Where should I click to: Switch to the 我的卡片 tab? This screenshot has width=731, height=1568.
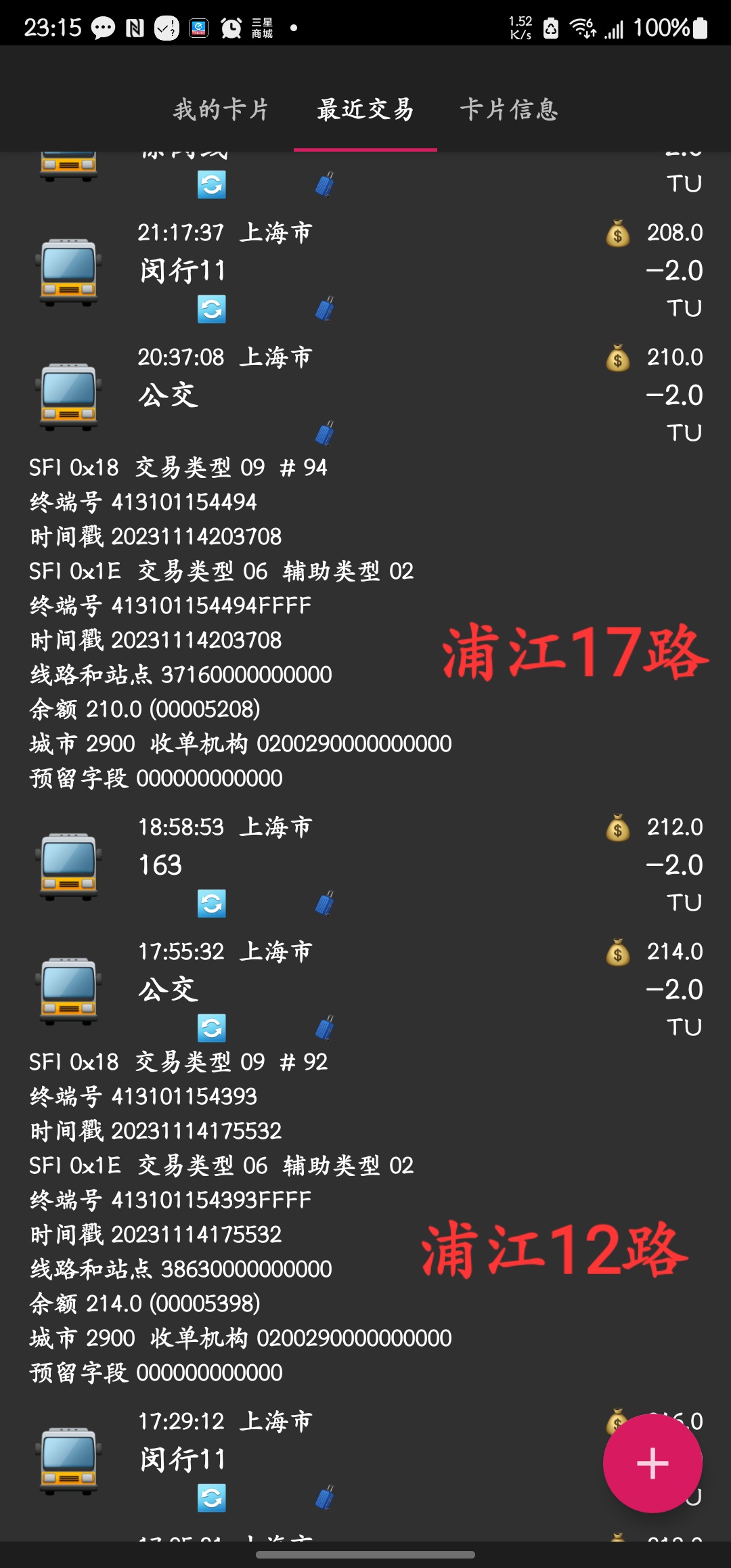pyautogui.click(x=221, y=110)
